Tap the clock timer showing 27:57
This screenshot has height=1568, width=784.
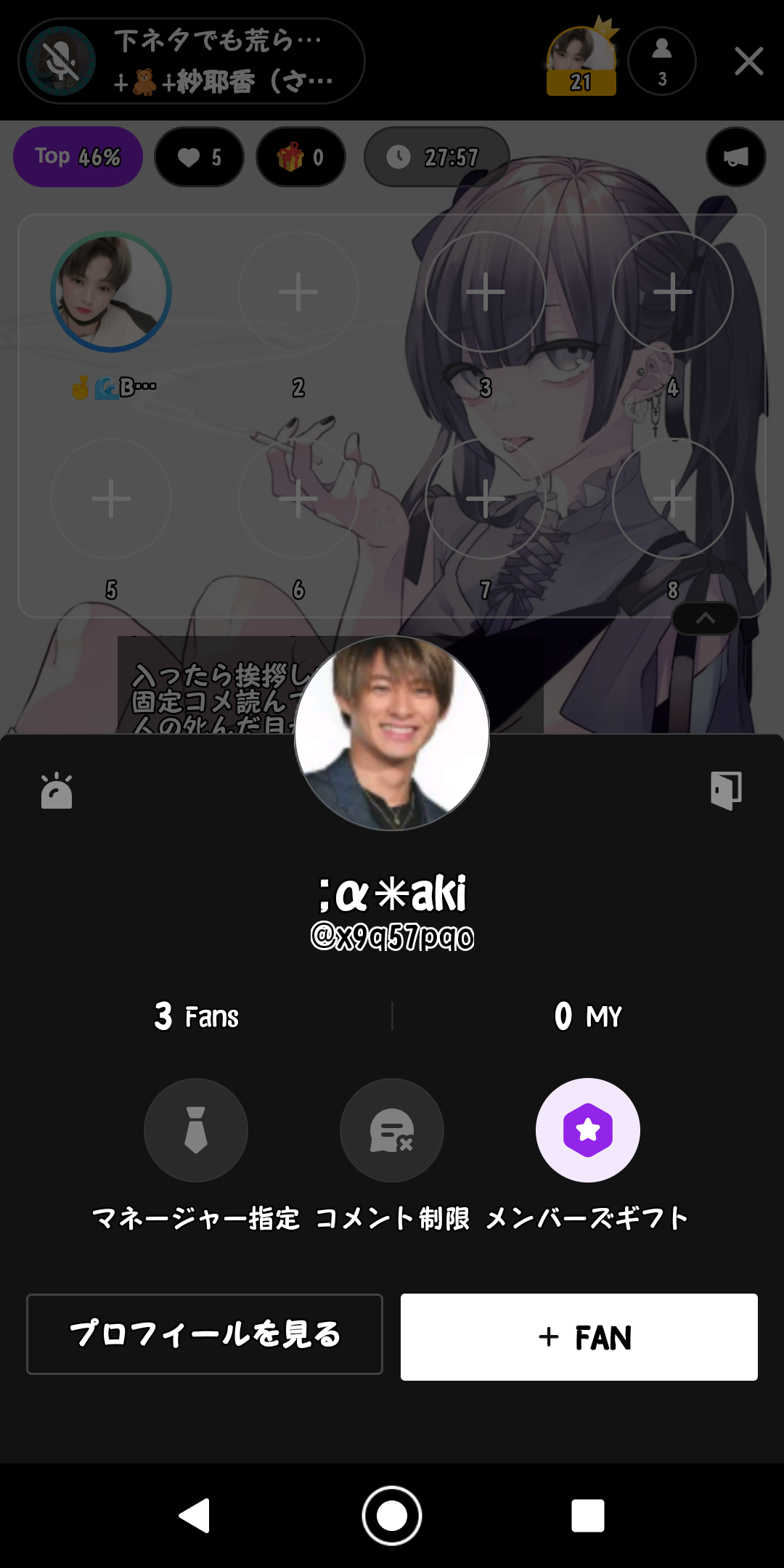[436, 156]
